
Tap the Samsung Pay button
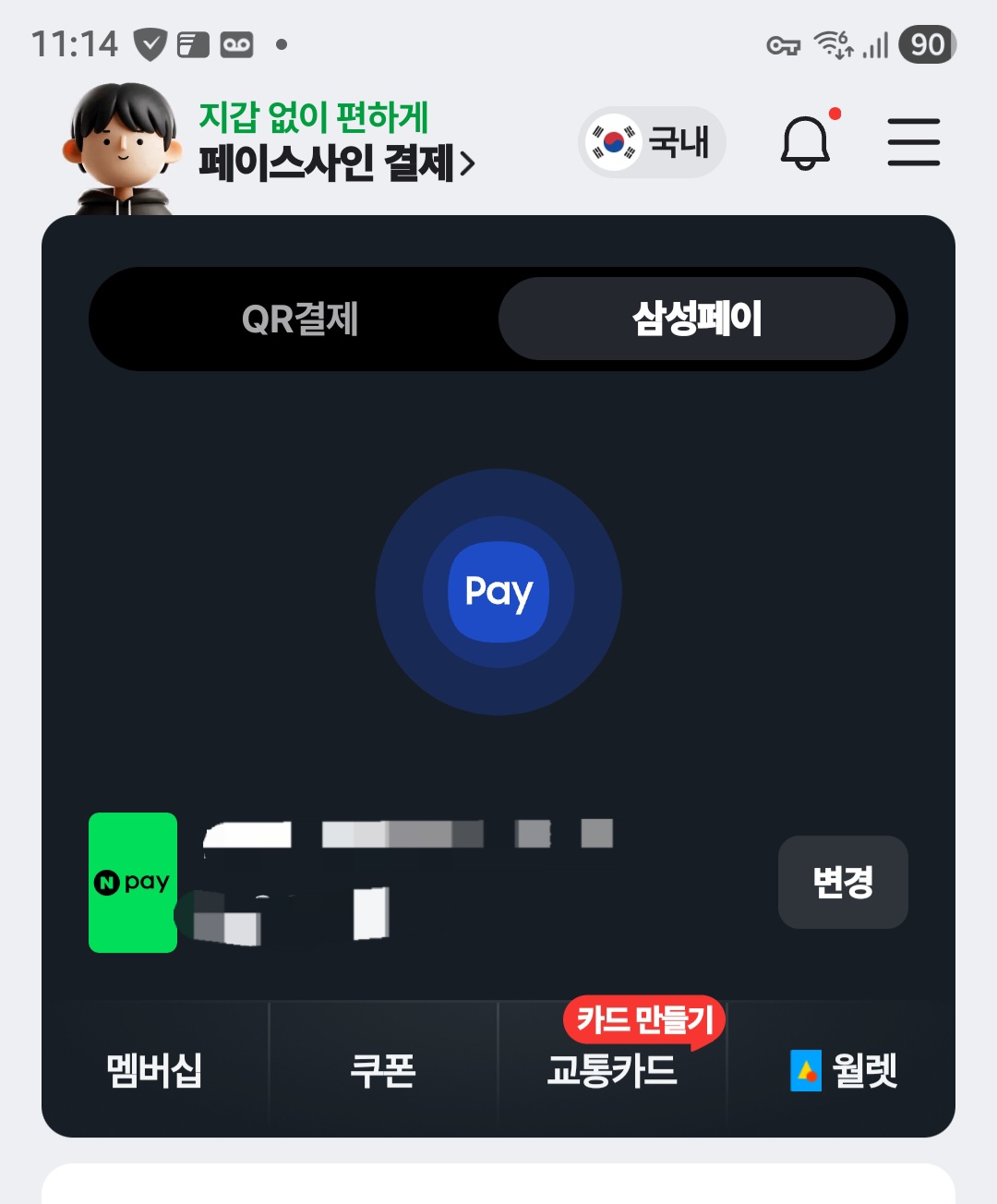click(x=498, y=592)
